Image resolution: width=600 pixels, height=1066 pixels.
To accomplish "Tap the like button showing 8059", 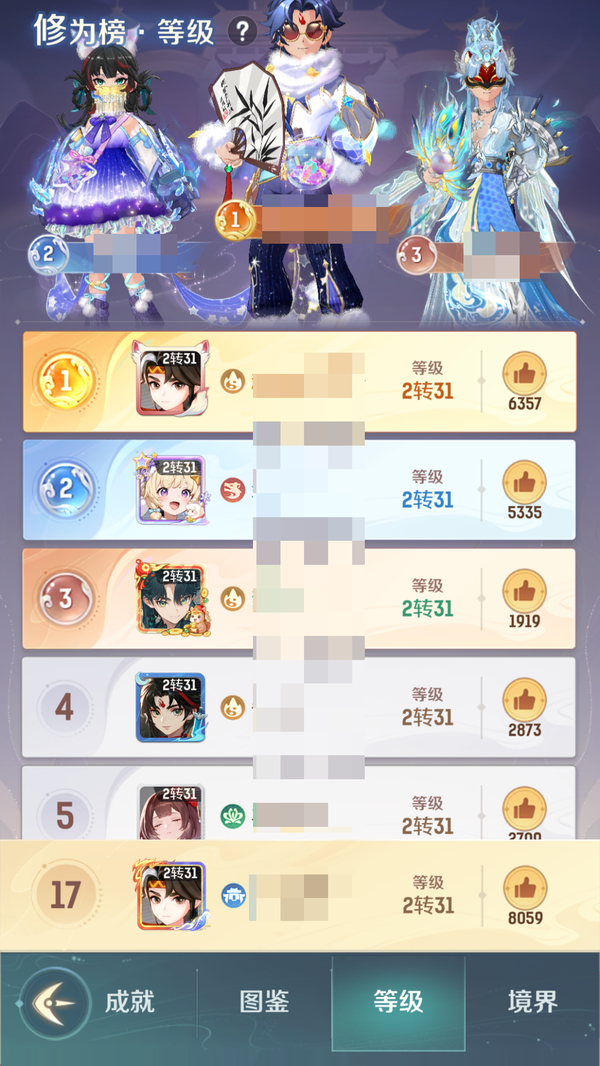I will [524, 888].
